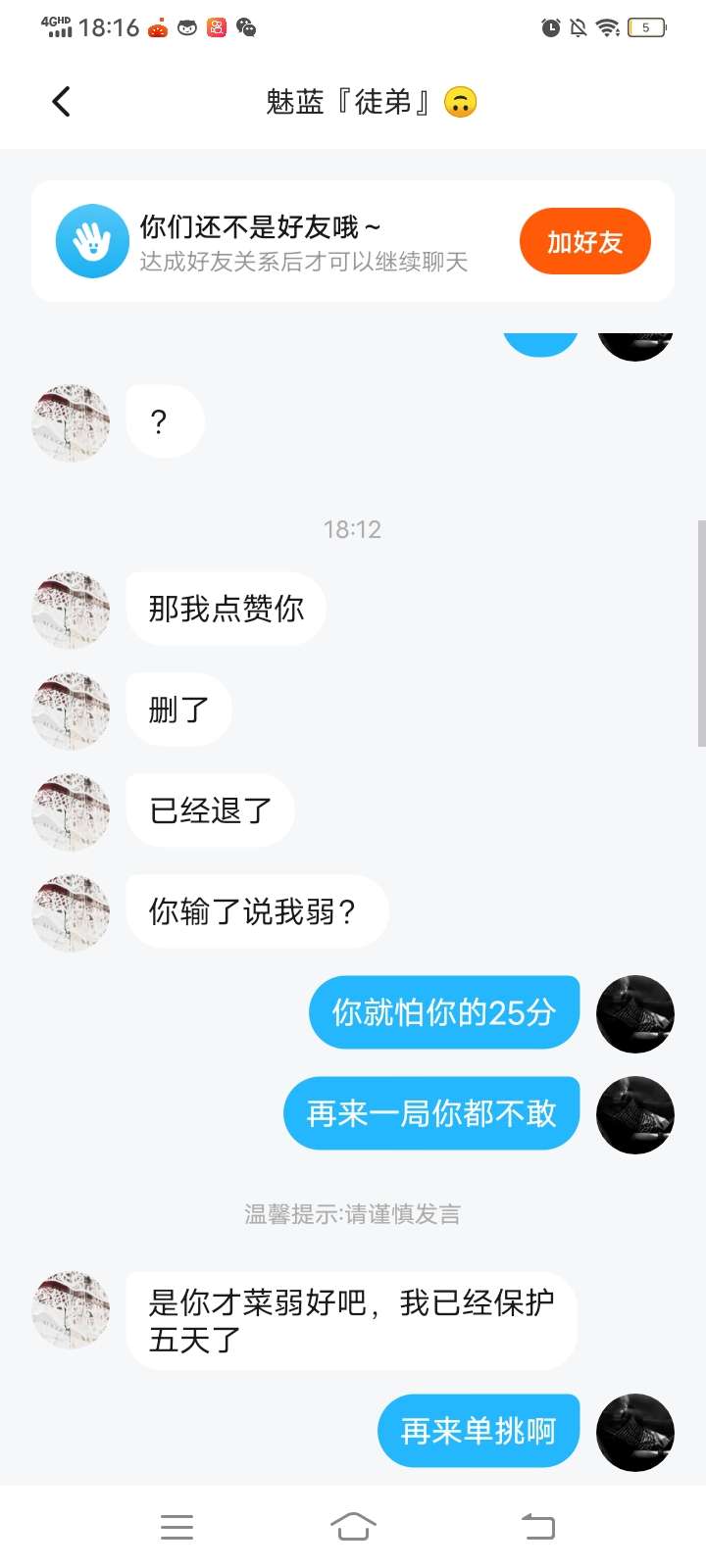Open my avatar beside 你就怕你的25分
Viewport: 706px width, 1568px height.
click(634, 1013)
